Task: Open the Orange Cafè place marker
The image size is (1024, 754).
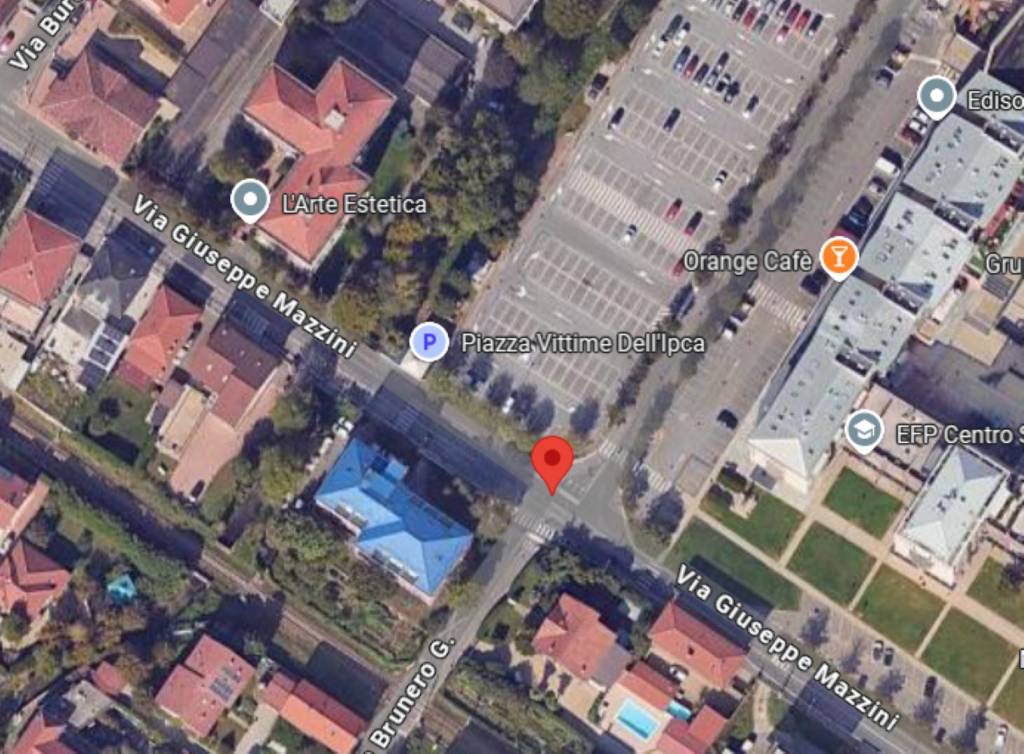Action: [838, 257]
